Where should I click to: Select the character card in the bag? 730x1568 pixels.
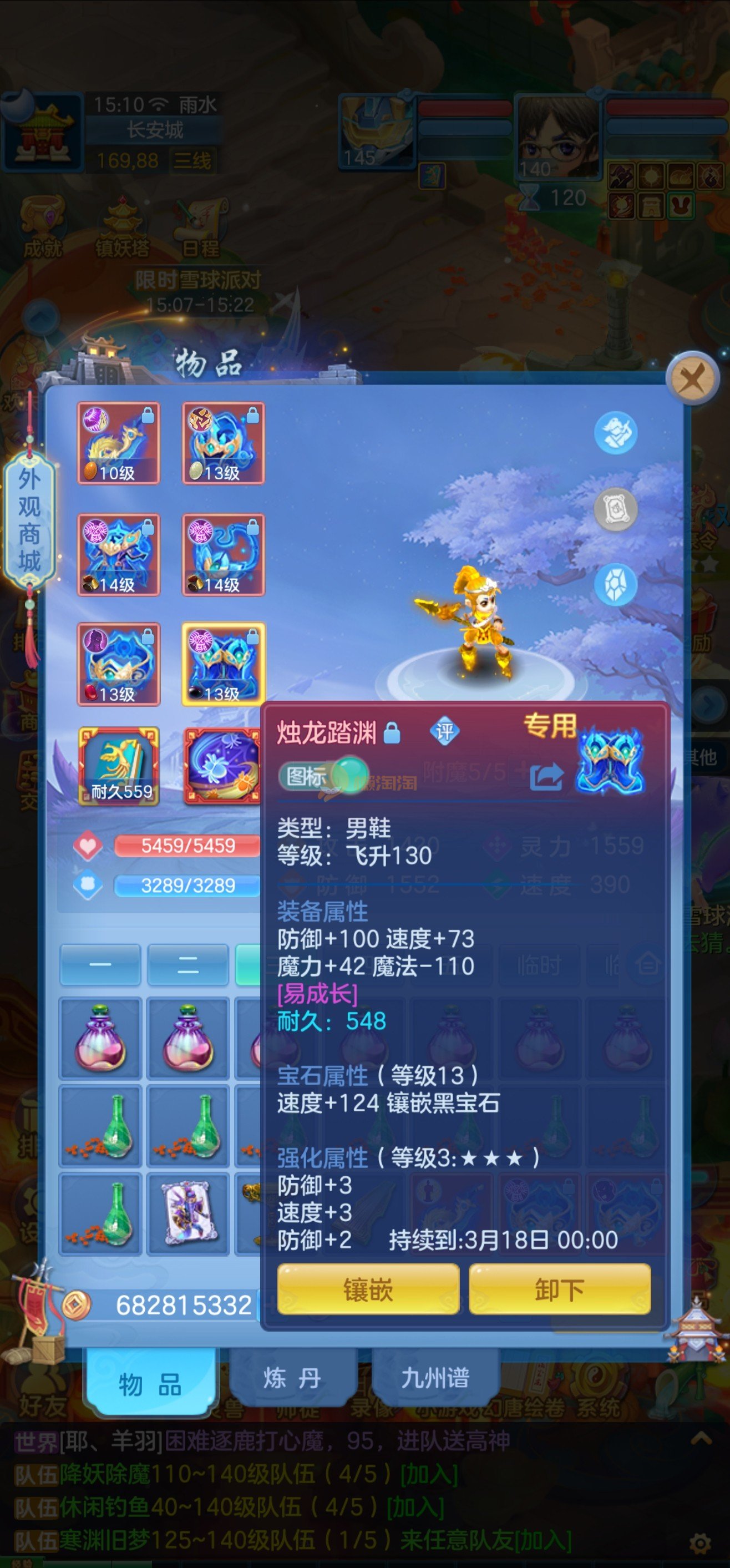(x=187, y=1213)
